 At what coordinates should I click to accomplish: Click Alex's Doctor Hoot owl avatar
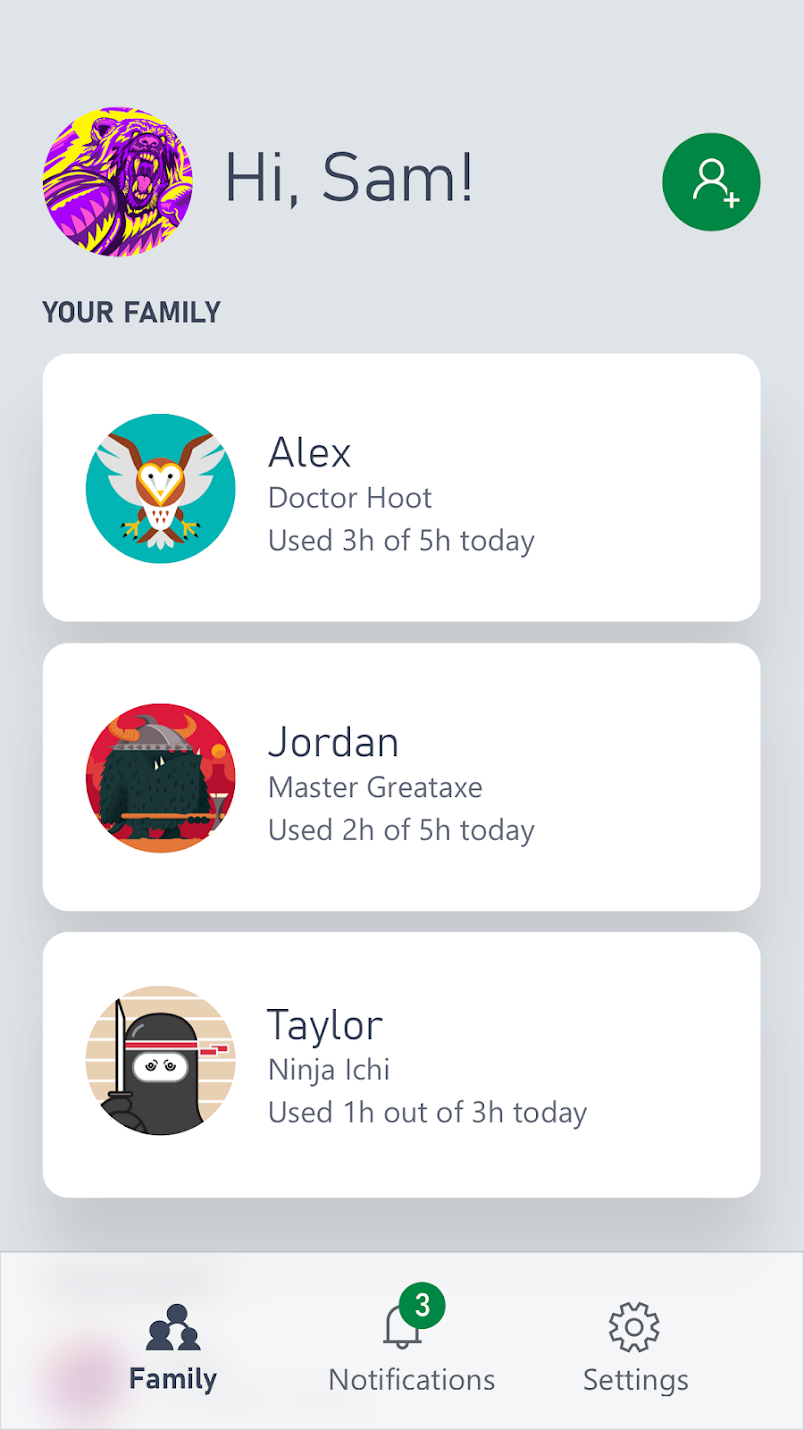tap(160, 487)
